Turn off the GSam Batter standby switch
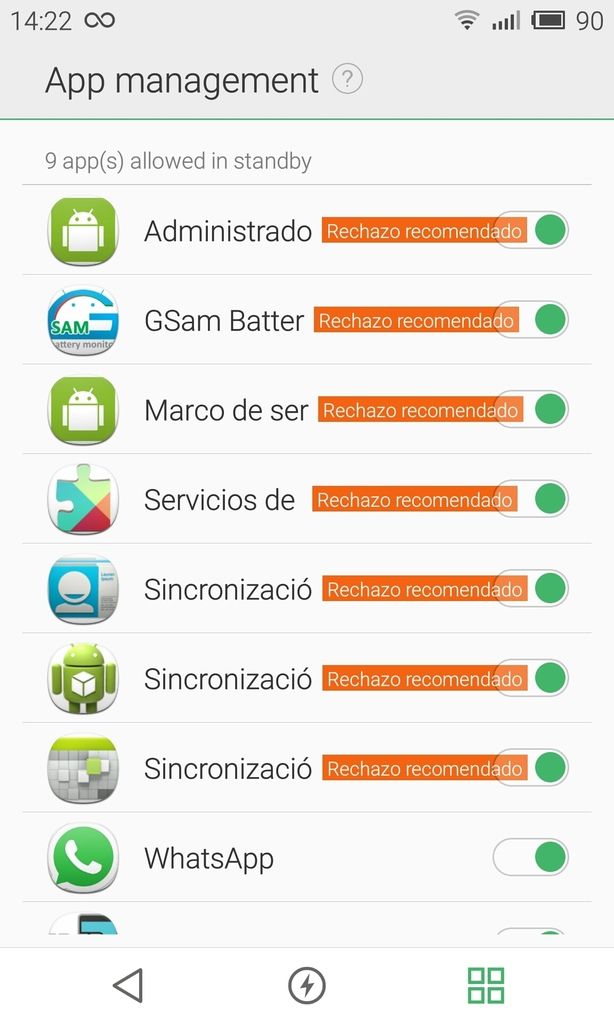 click(532, 320)
